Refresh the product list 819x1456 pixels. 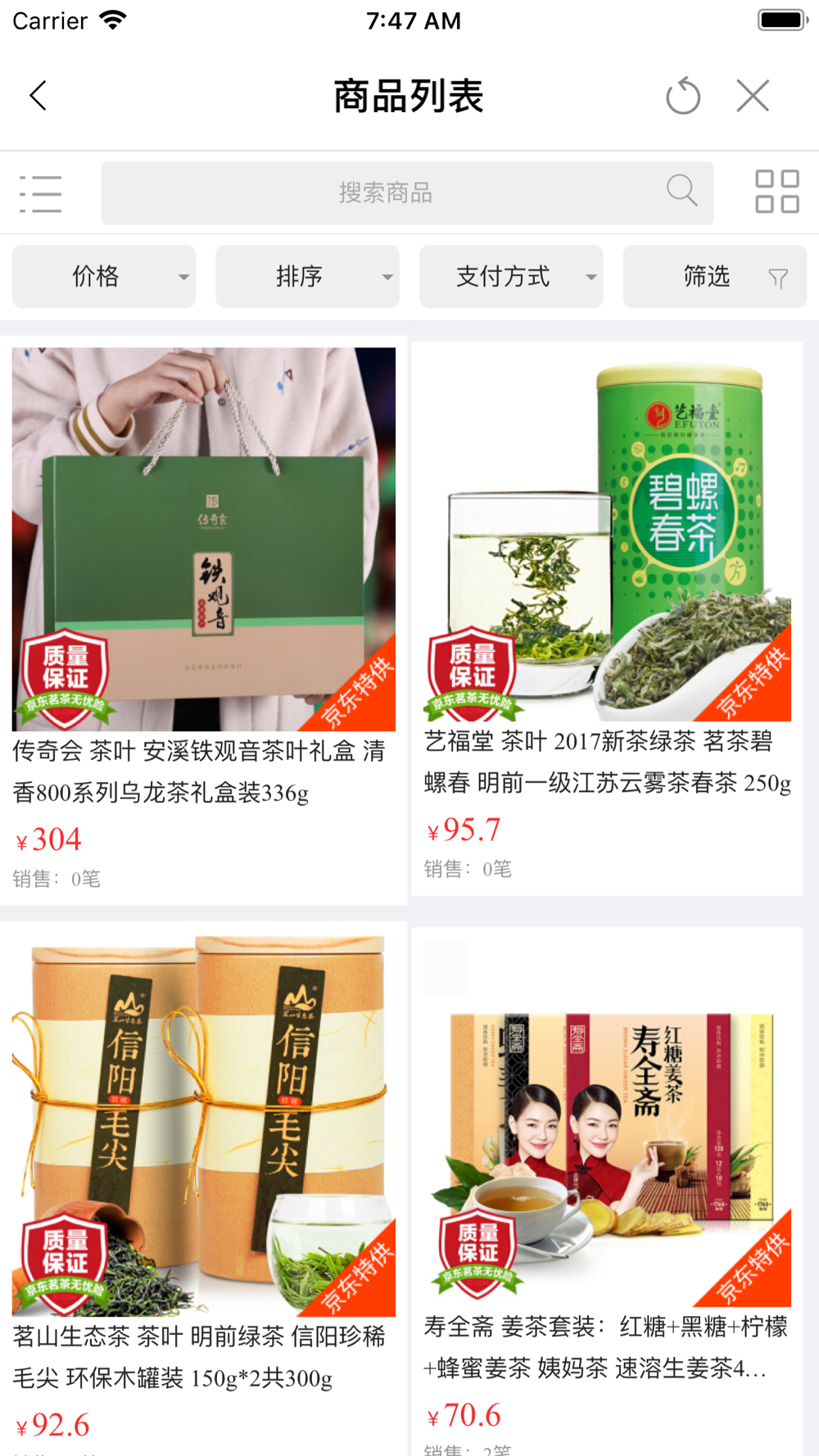point(682,96)
